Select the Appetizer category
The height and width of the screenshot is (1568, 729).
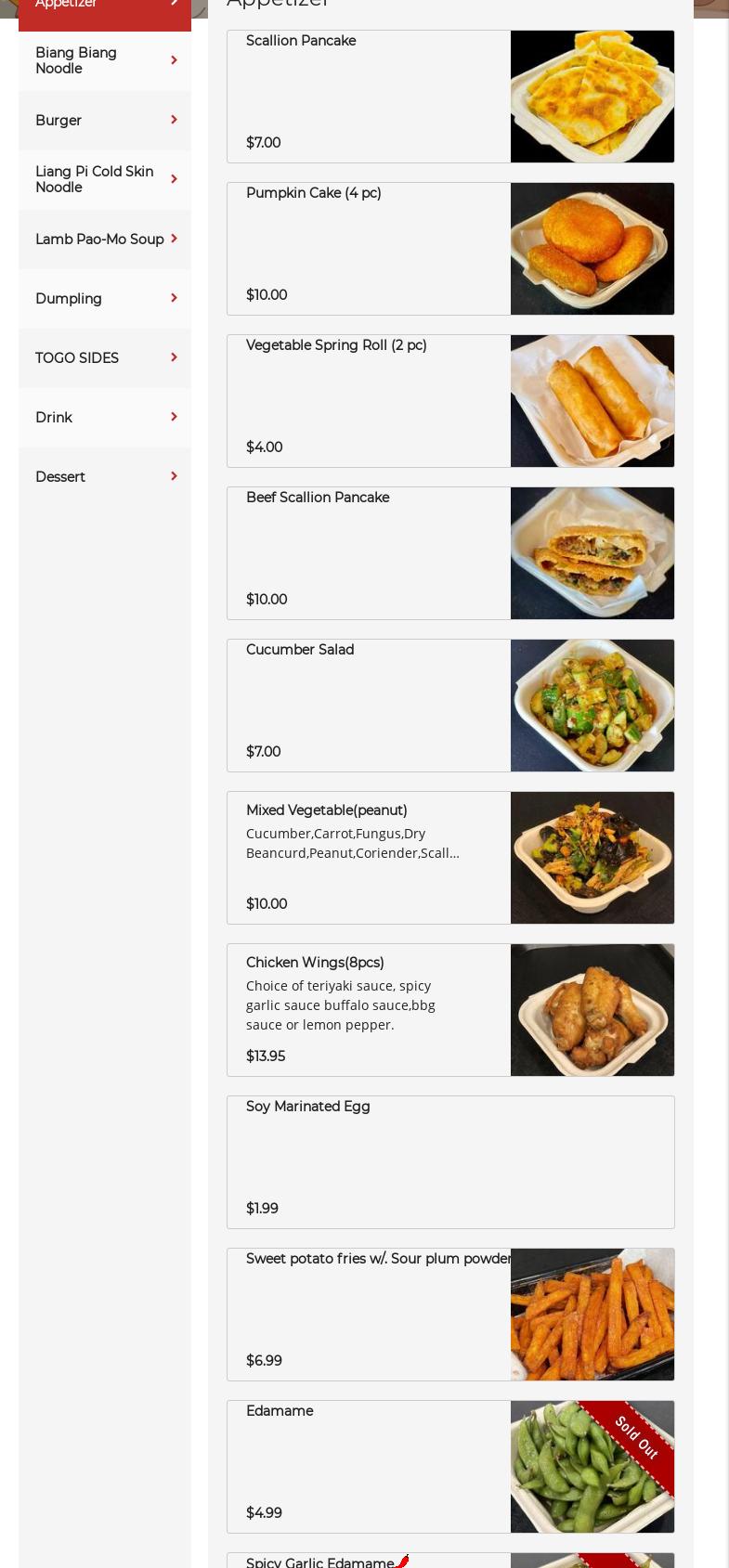click(104, 7)
